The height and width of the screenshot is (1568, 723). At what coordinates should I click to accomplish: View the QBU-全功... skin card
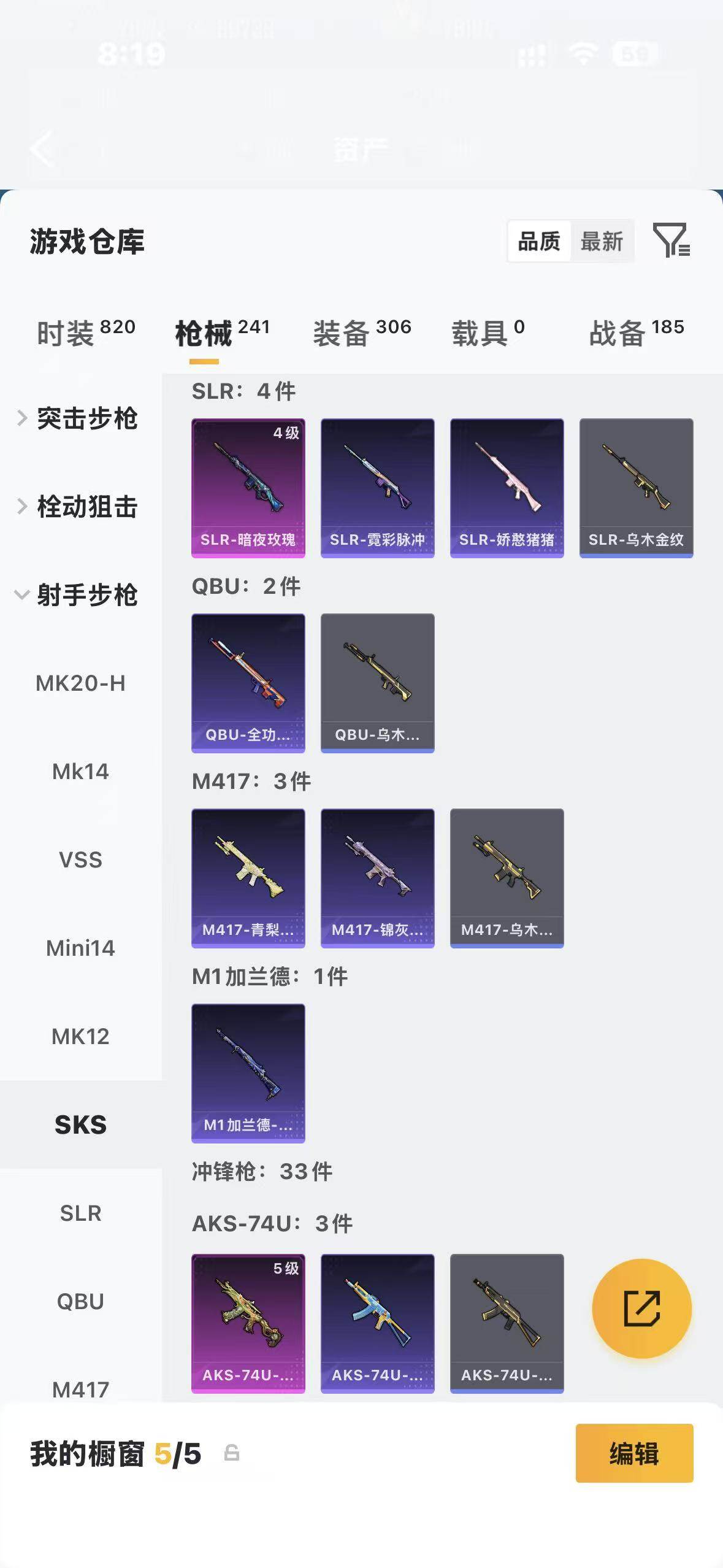248,683
